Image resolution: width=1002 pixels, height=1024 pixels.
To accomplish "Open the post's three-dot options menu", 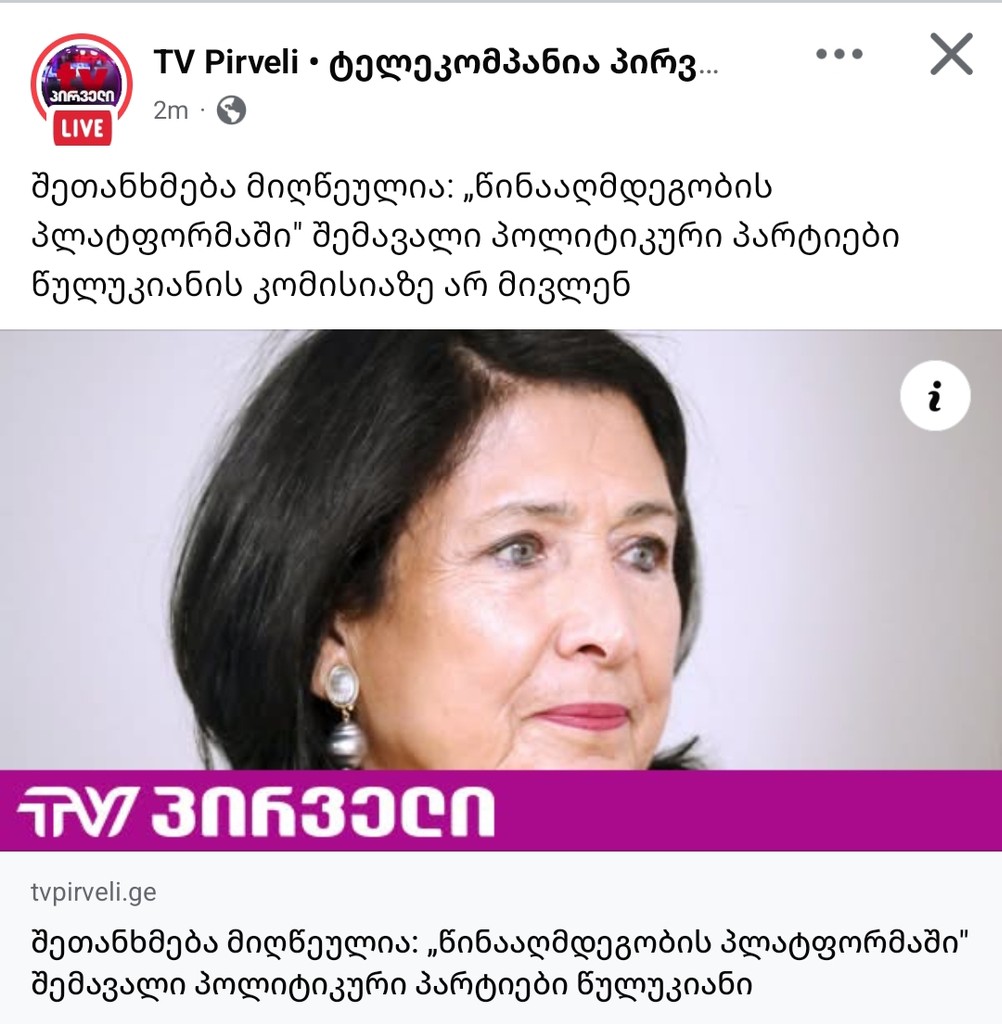I will pos(838,54).
